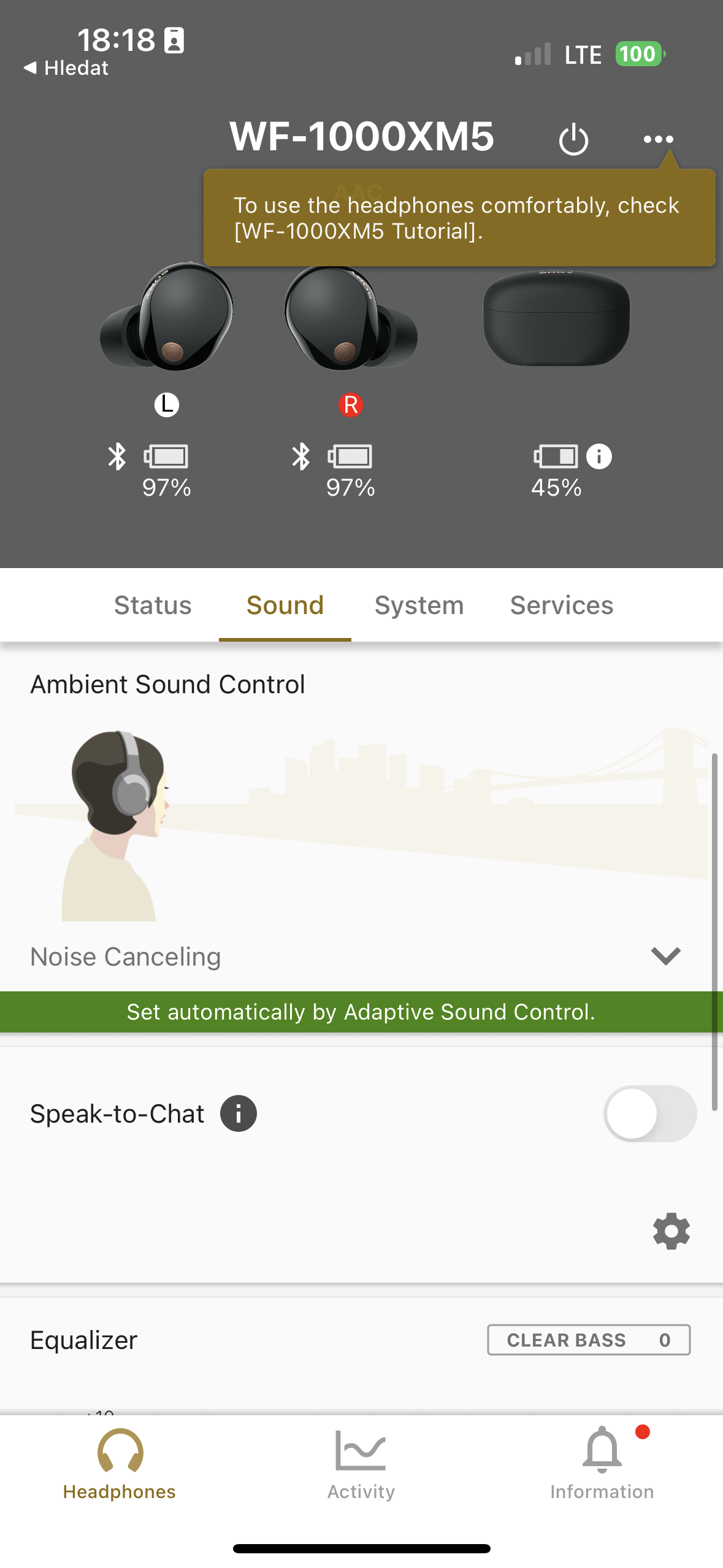Open Speak-to-Chat settings gear

671,1231
